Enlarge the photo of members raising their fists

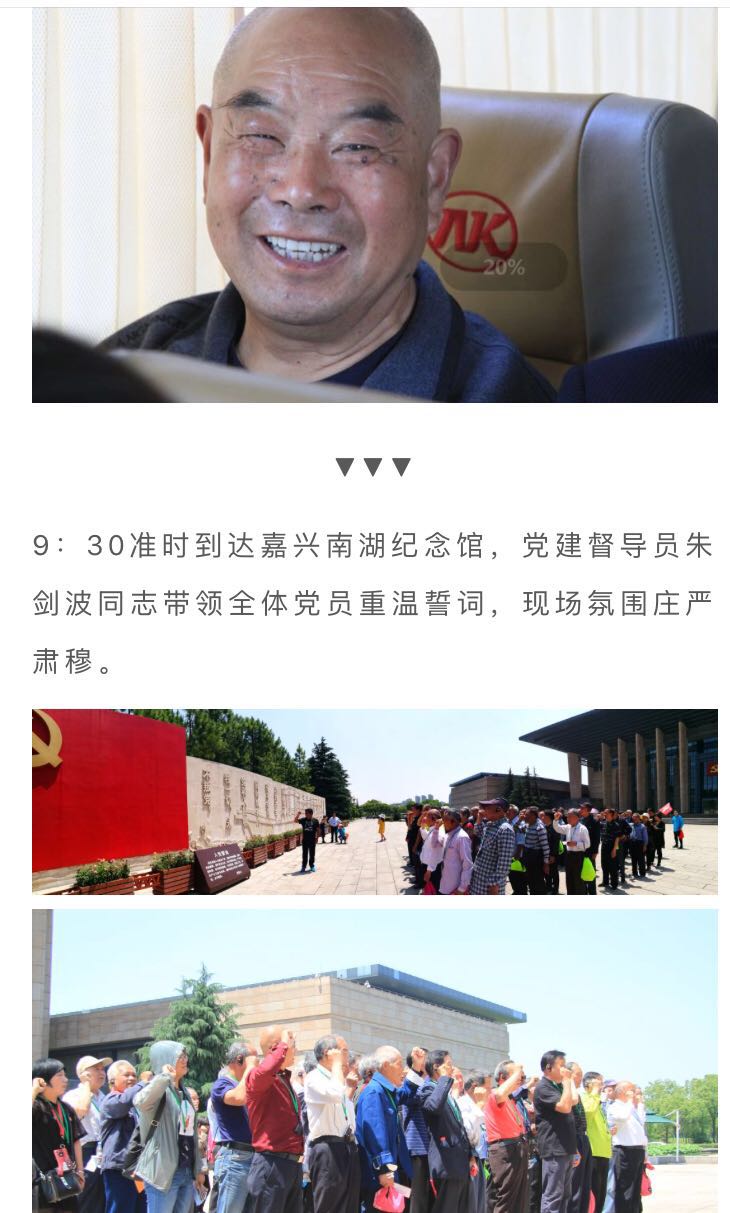[x=374, y=1061]
